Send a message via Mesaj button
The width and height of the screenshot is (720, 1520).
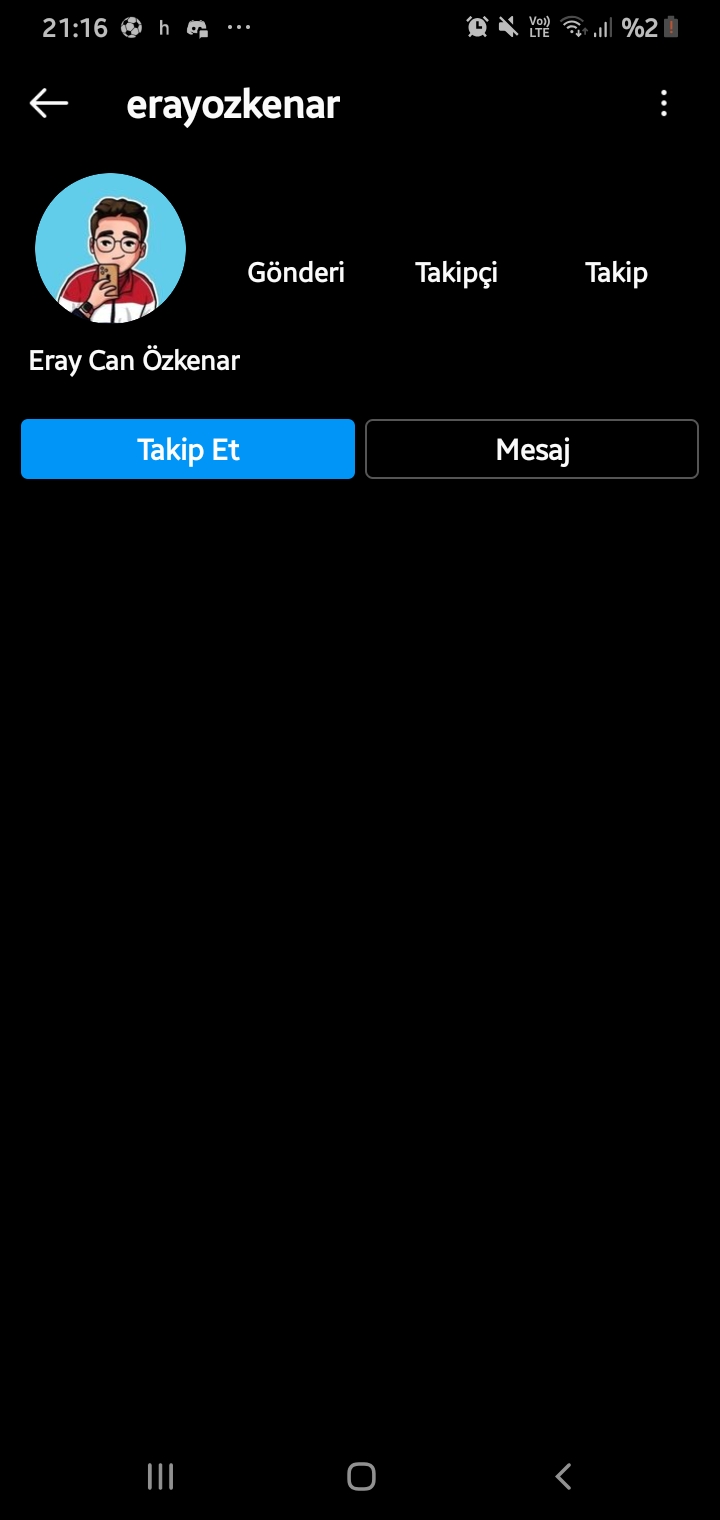(x=532, y=449)
